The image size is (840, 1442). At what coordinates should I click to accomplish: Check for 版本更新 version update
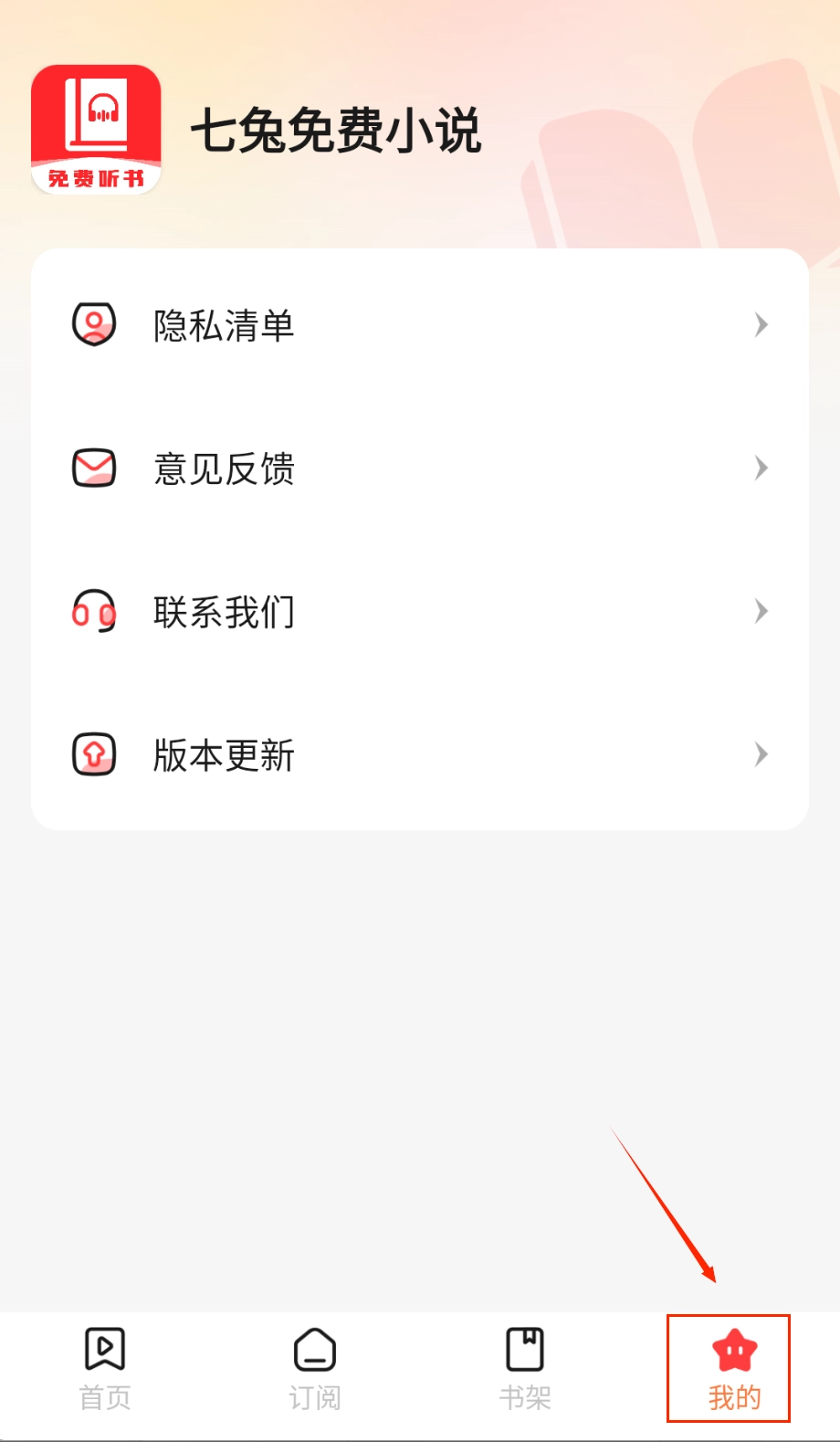click(x=419, y=754)
